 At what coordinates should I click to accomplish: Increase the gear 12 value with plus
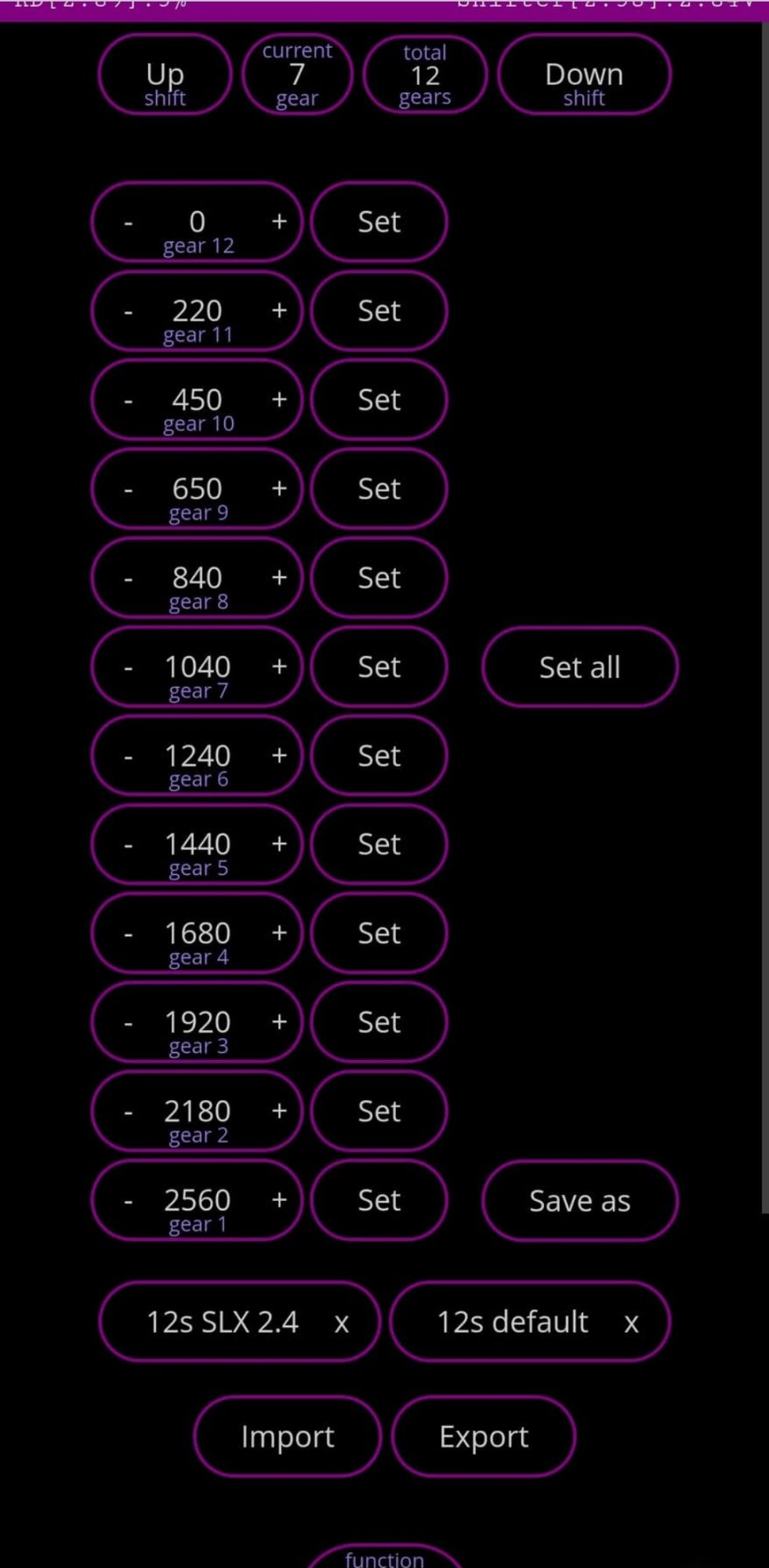(279, 222)
